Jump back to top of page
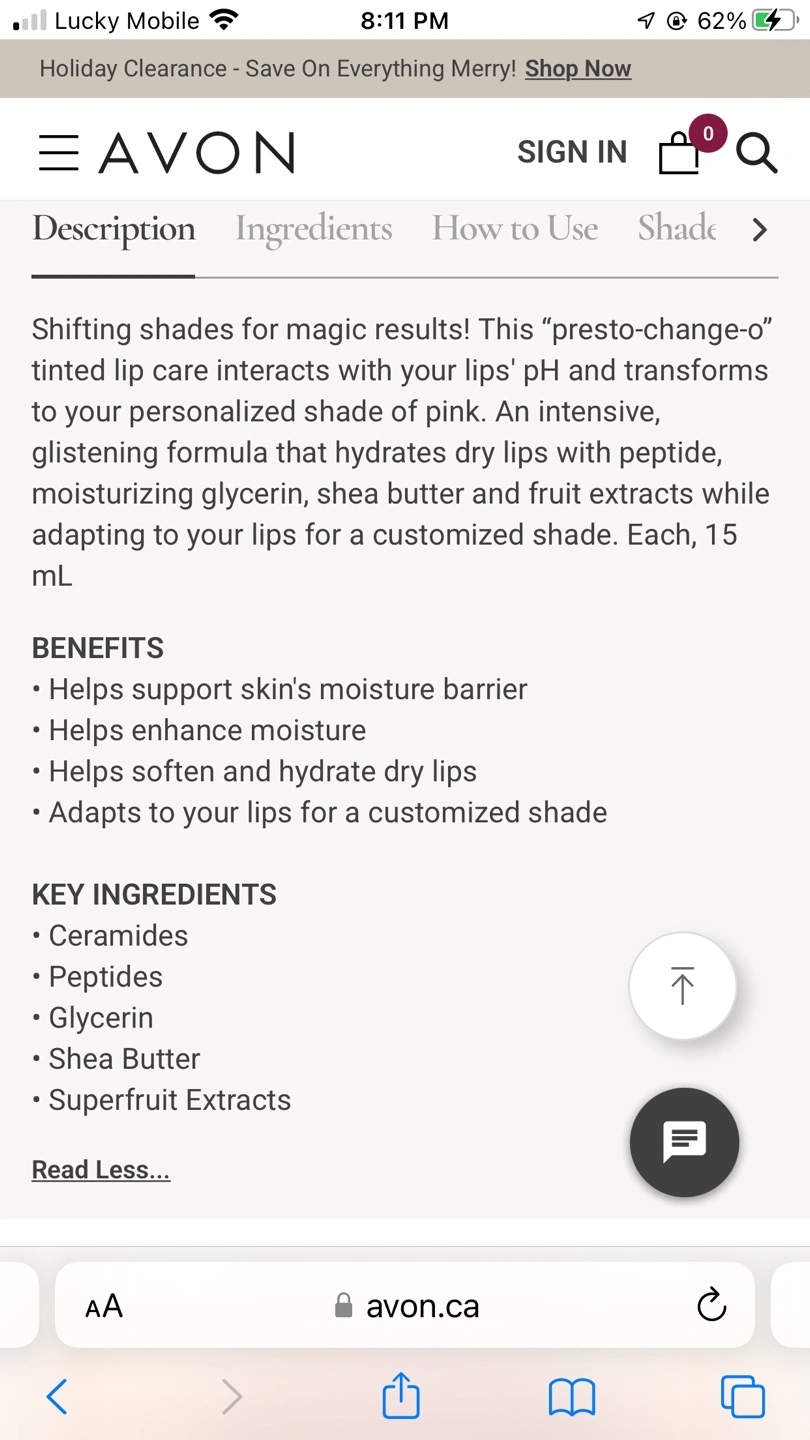 coord(682,986)
